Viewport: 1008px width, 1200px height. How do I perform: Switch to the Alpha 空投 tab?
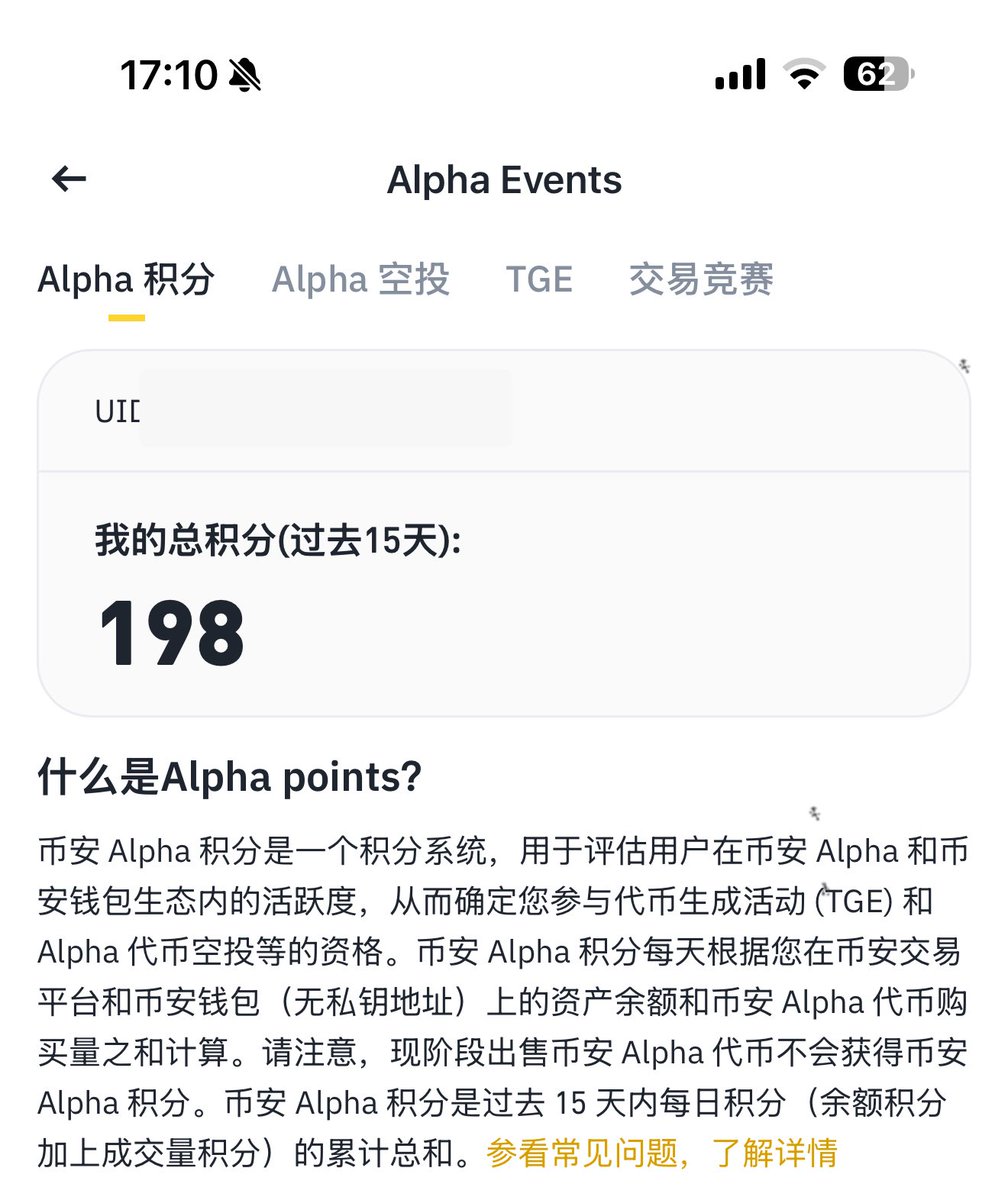pos(361,280)
